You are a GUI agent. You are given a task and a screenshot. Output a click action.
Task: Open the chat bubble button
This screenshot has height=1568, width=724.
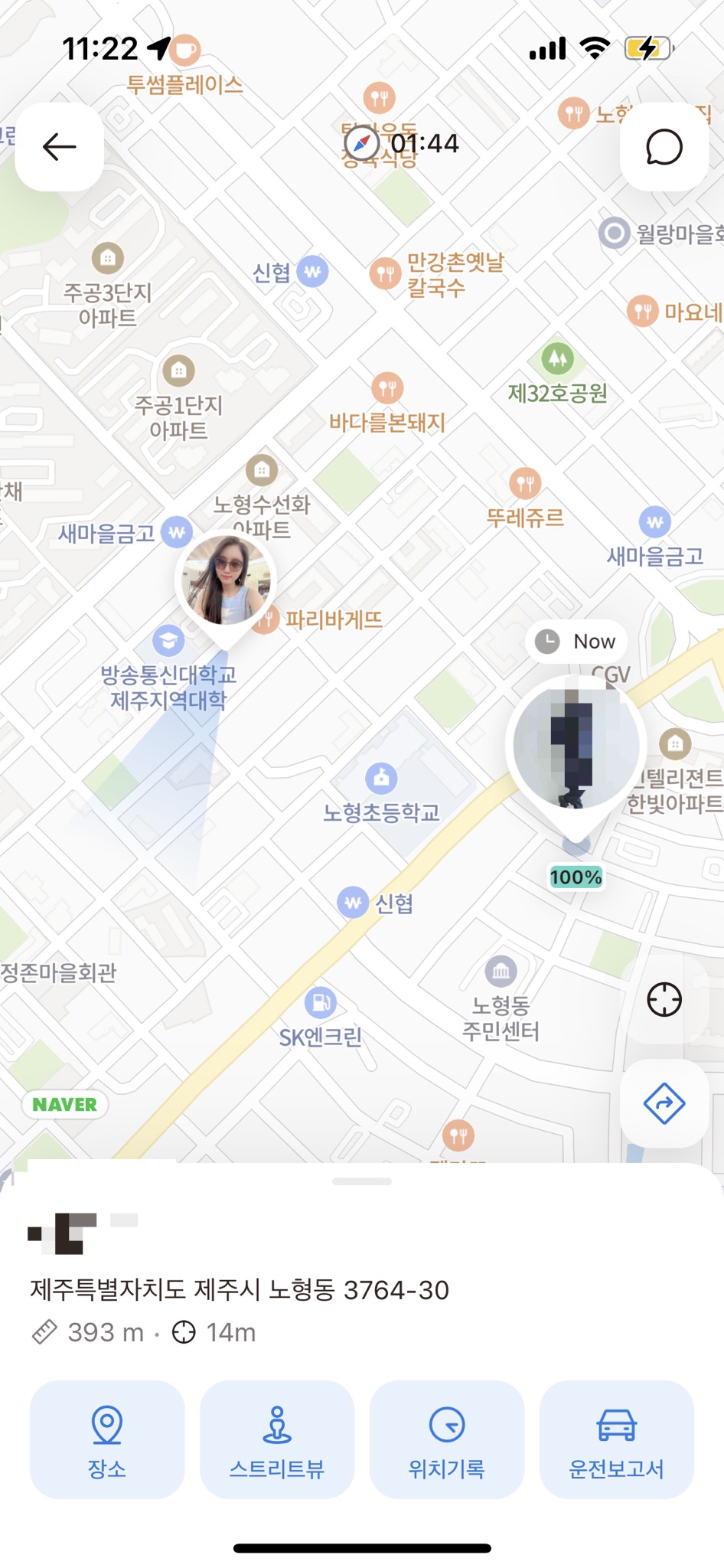[664, 147]
